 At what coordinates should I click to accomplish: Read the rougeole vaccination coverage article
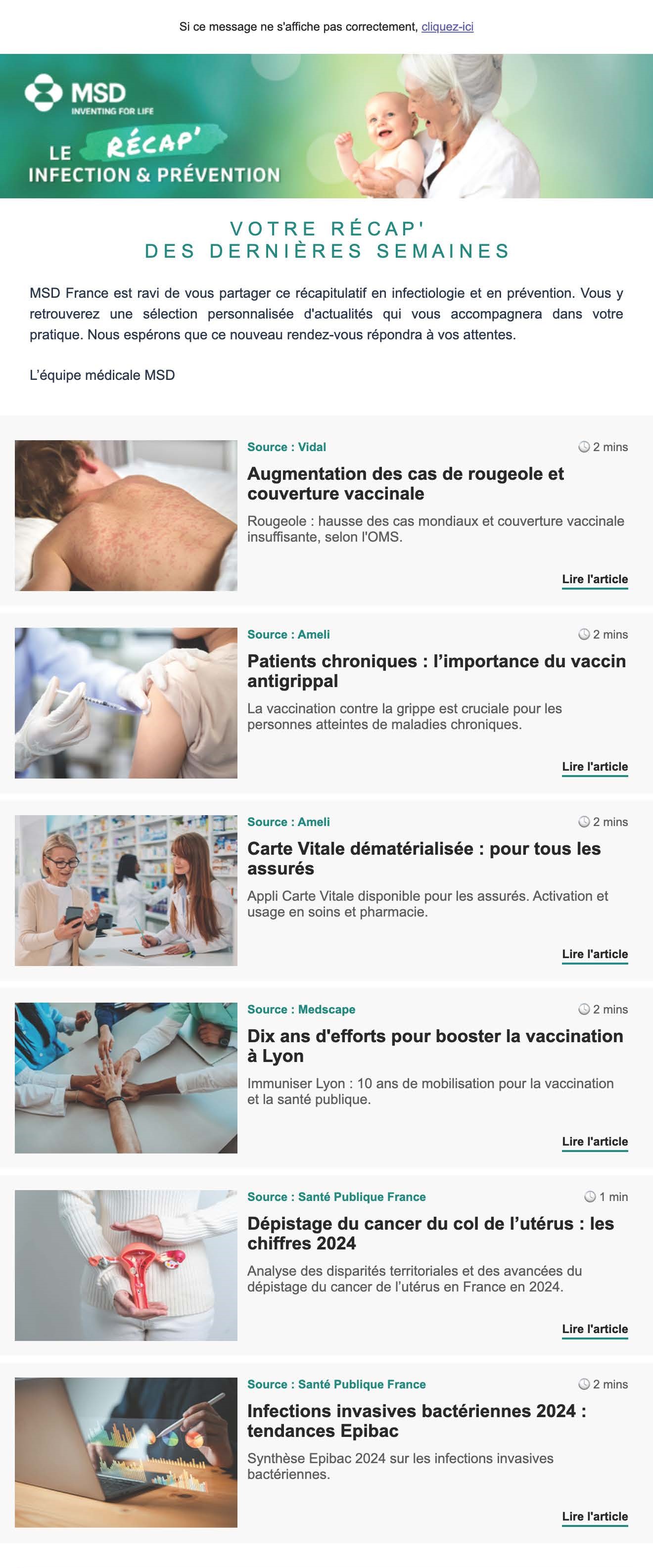pyautogui.click(x=595, y=579)
